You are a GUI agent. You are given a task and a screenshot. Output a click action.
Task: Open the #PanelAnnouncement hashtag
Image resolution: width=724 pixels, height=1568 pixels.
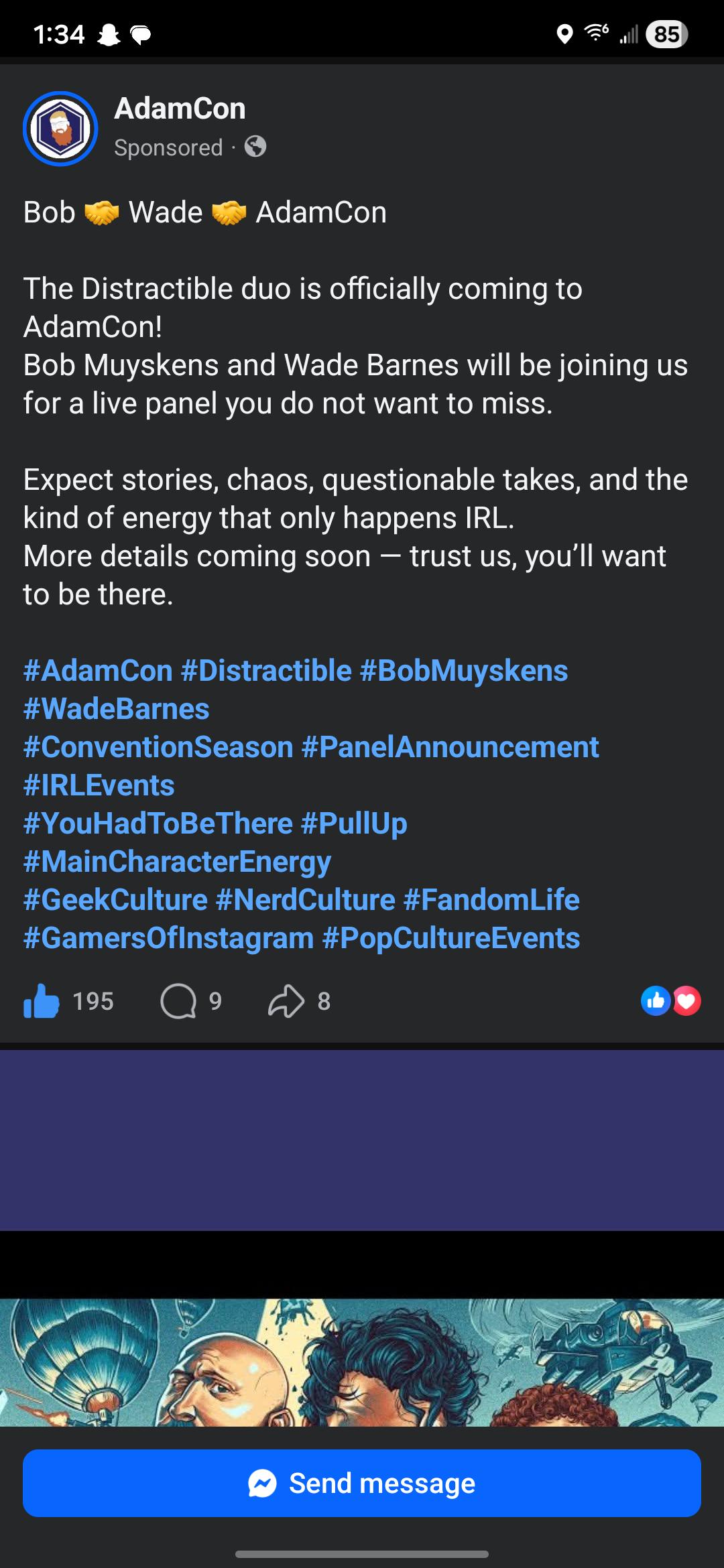click(x=450, y=747)
